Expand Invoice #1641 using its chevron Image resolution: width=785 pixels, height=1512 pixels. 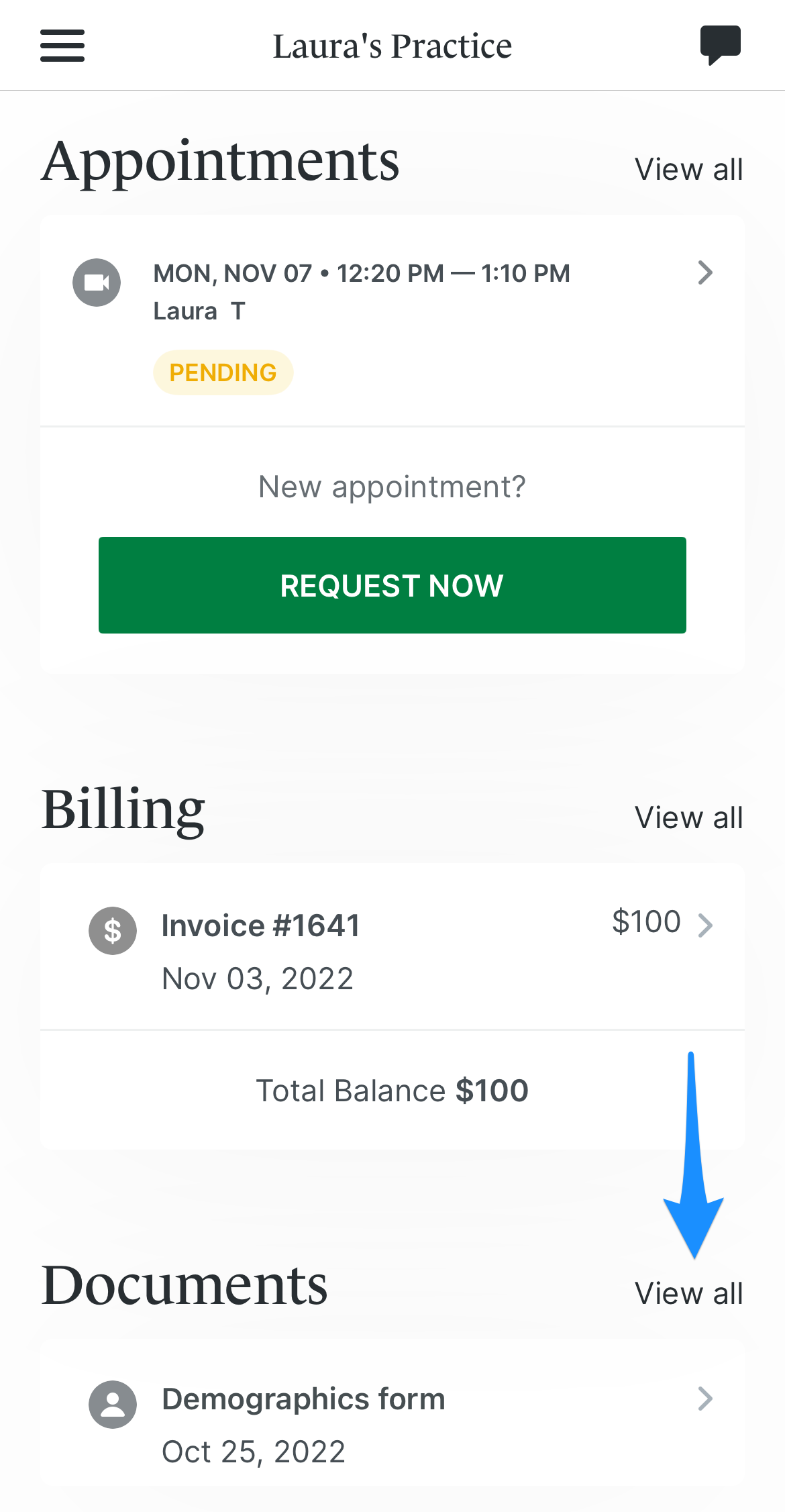[x=705, y=926]
